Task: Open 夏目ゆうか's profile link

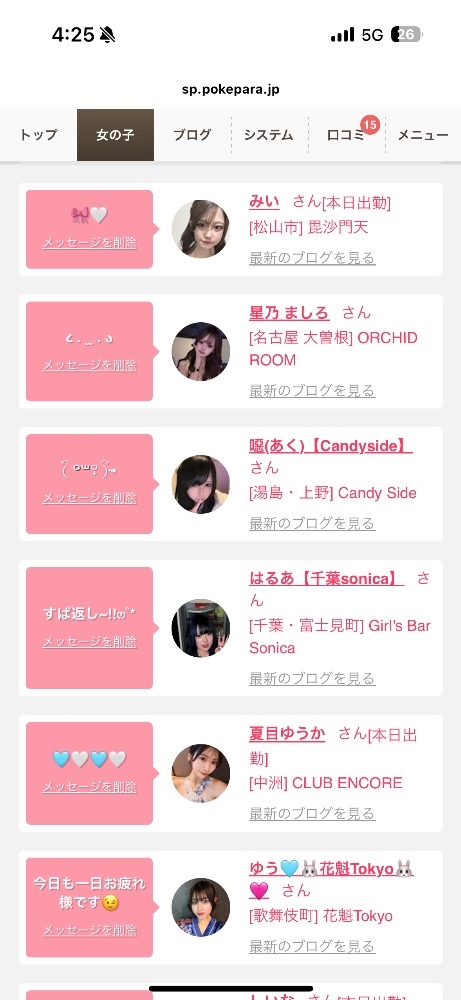Action: point(287,734)
